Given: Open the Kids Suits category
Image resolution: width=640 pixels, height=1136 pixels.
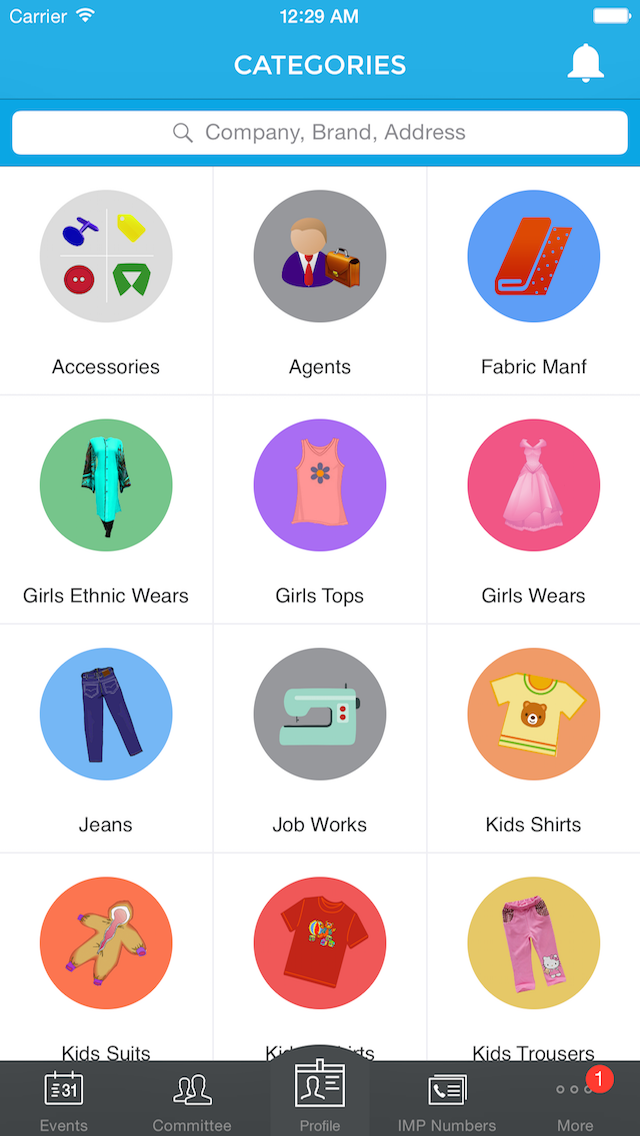Looking at the screenshot, I should (x=106, y=958).
